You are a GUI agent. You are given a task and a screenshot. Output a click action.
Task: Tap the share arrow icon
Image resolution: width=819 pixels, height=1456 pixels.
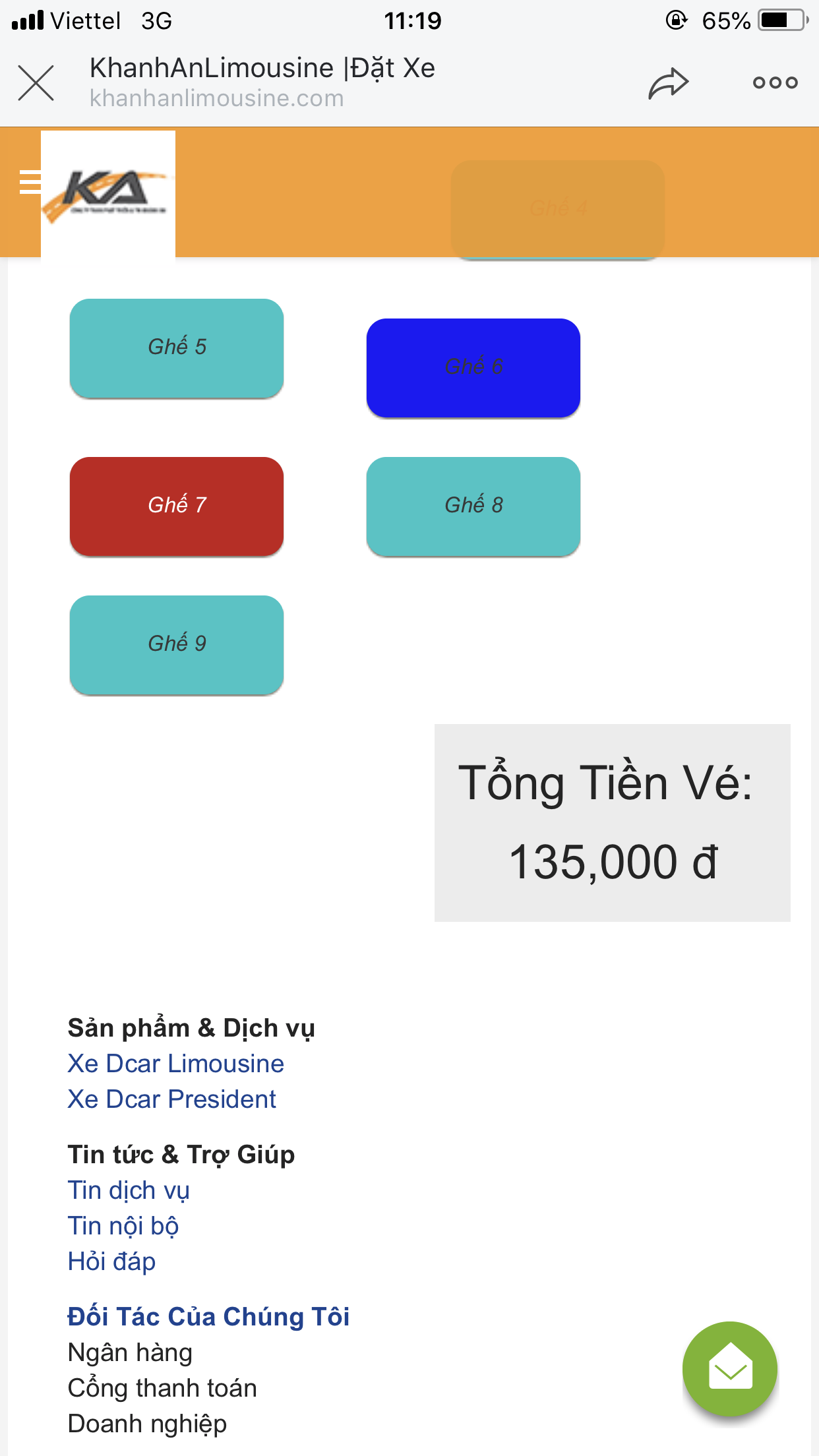[667, 82]
